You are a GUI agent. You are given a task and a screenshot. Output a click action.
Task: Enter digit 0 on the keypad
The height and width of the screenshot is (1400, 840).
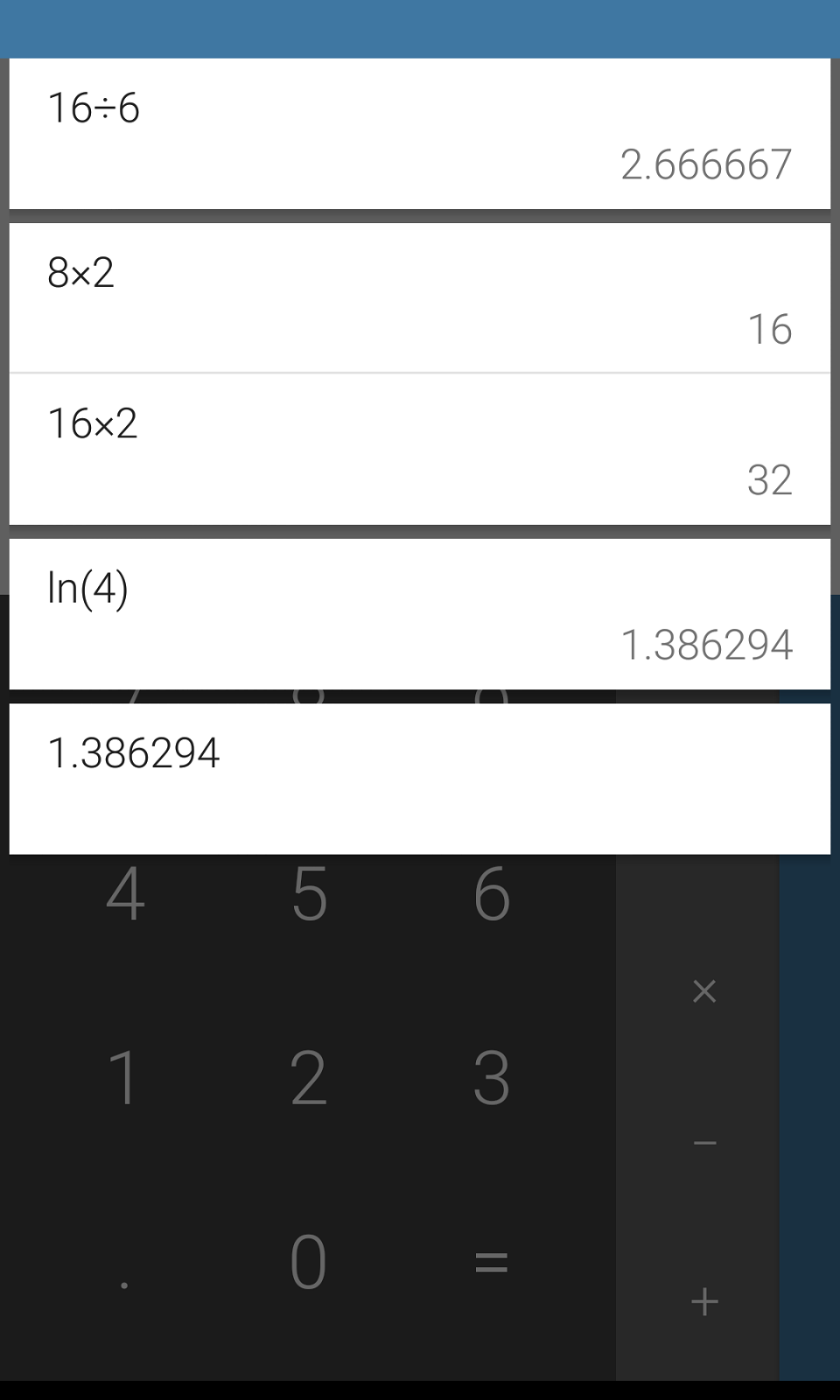(x=309, y=1262)
